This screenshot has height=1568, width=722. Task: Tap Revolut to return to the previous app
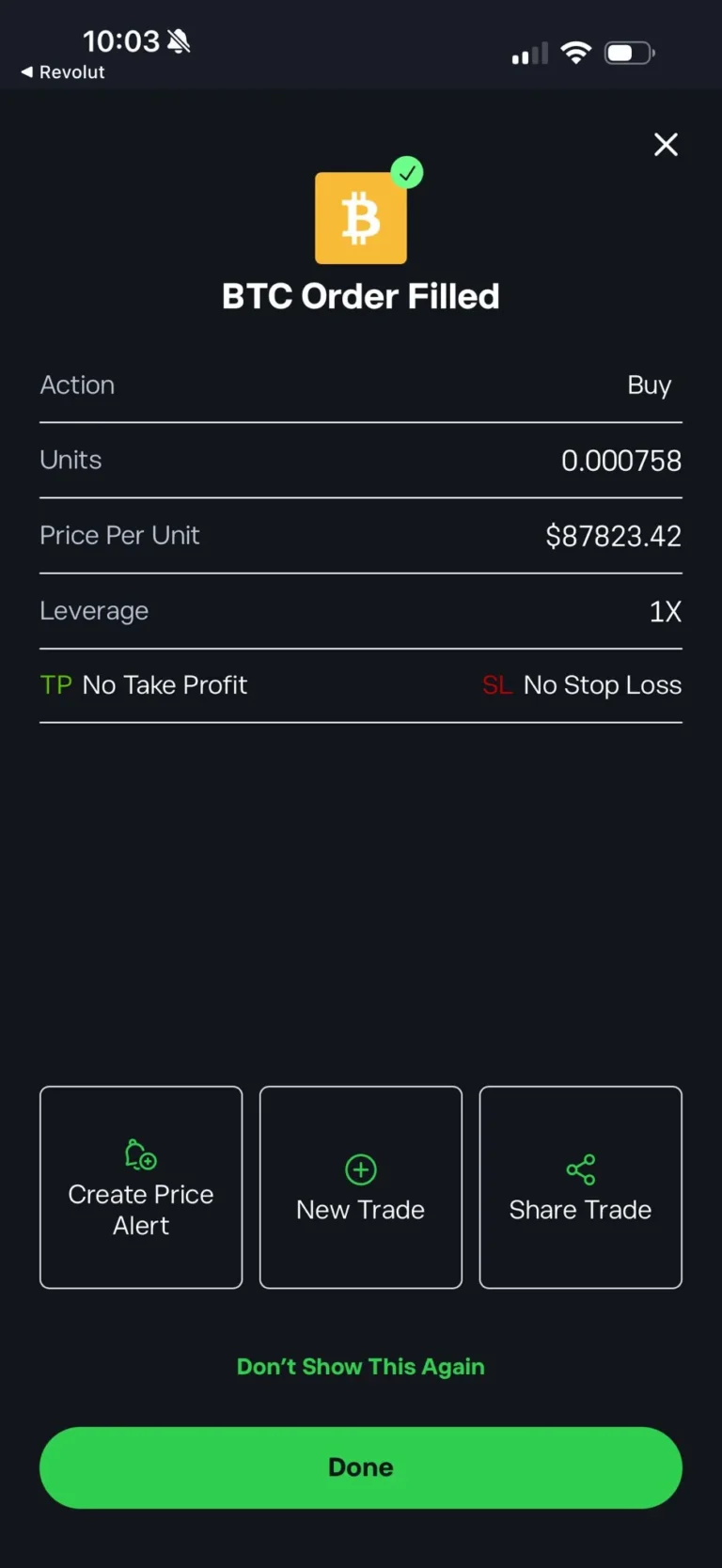(61, 71)
